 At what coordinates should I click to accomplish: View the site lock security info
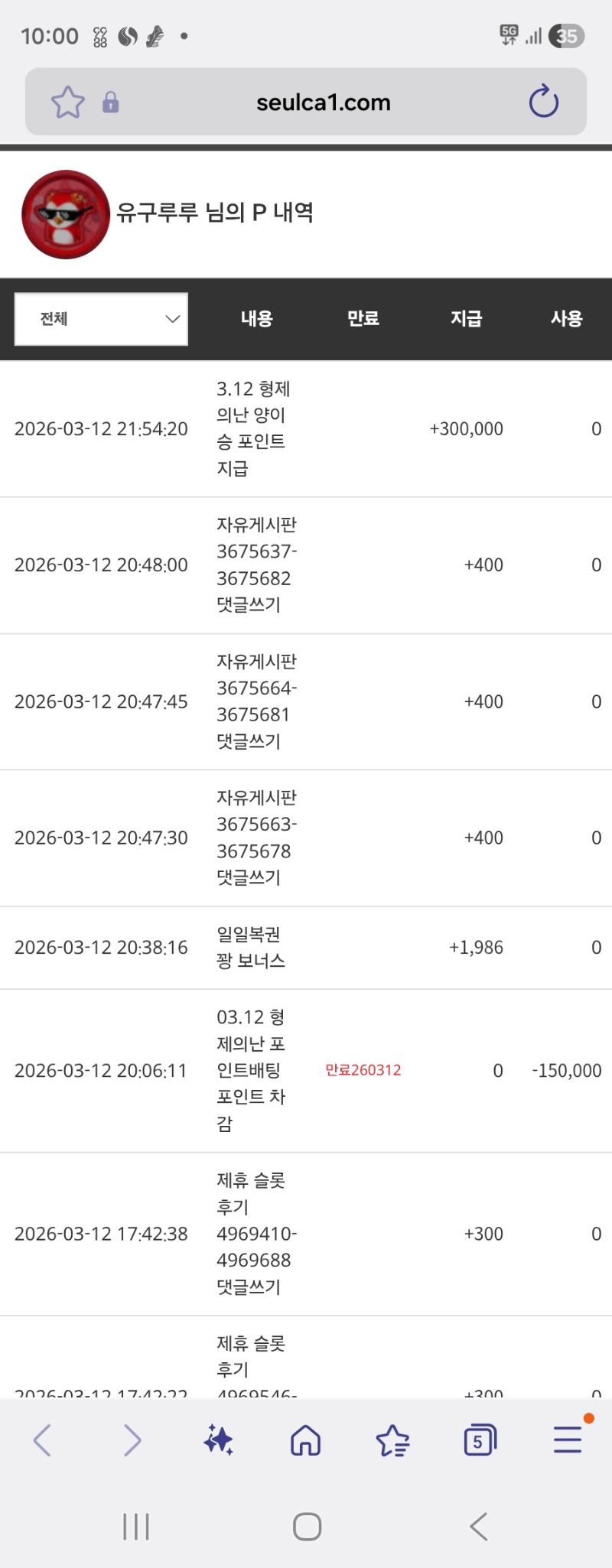click(111, 102)
